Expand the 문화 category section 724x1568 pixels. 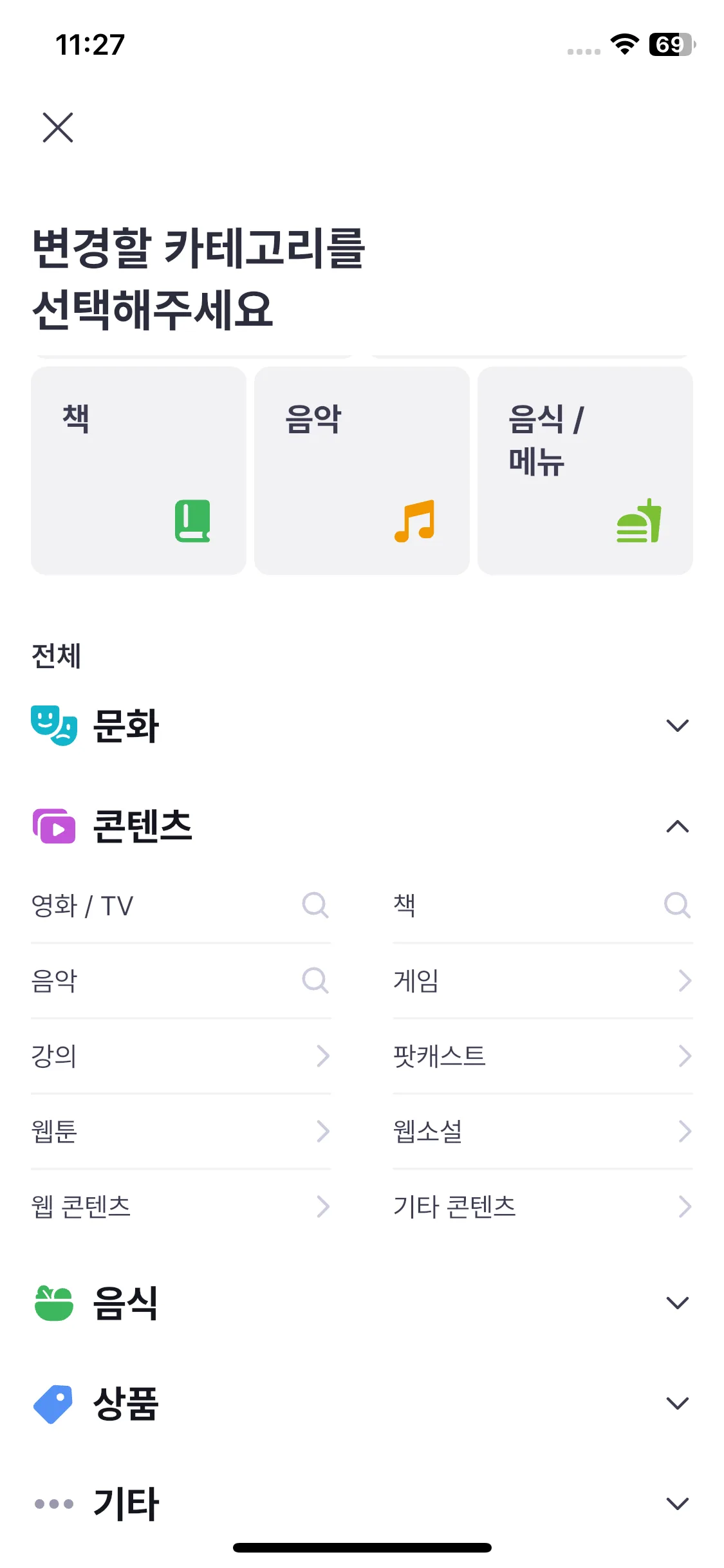676,726
